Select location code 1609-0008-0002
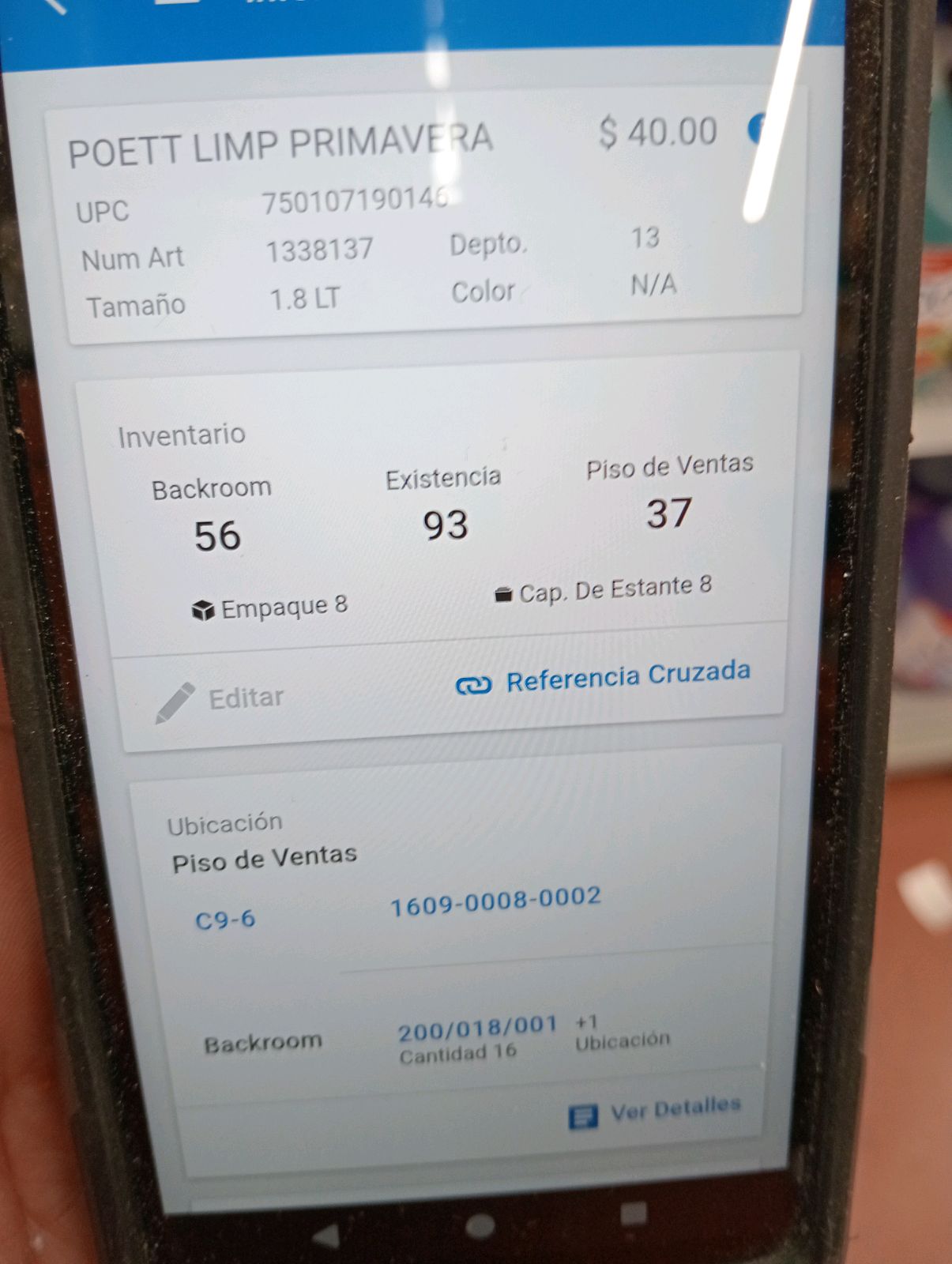The width and height of the screenshot is (952, 1264). click(x=495, y=901)
